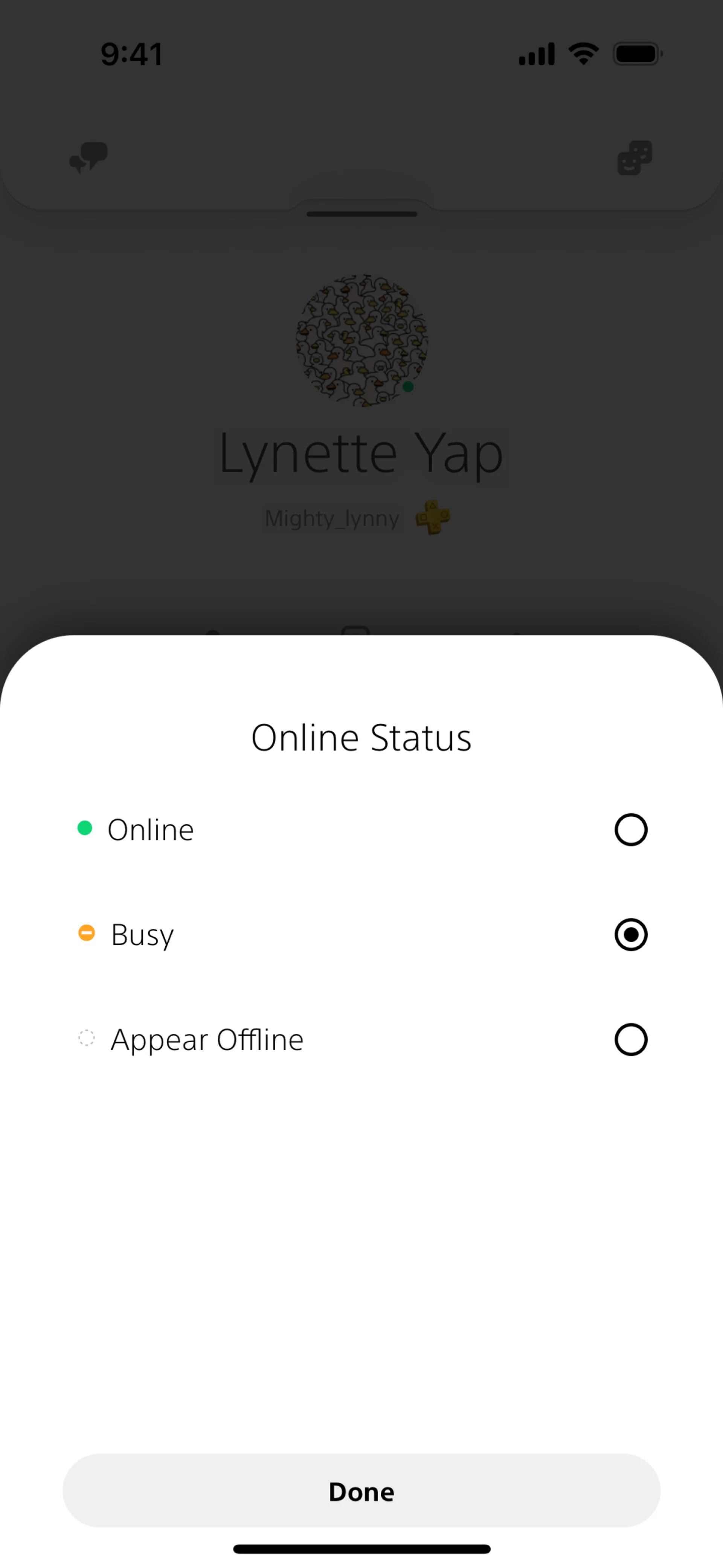
Task: Choose the Busy status radio button
Action: pos(630,934)
